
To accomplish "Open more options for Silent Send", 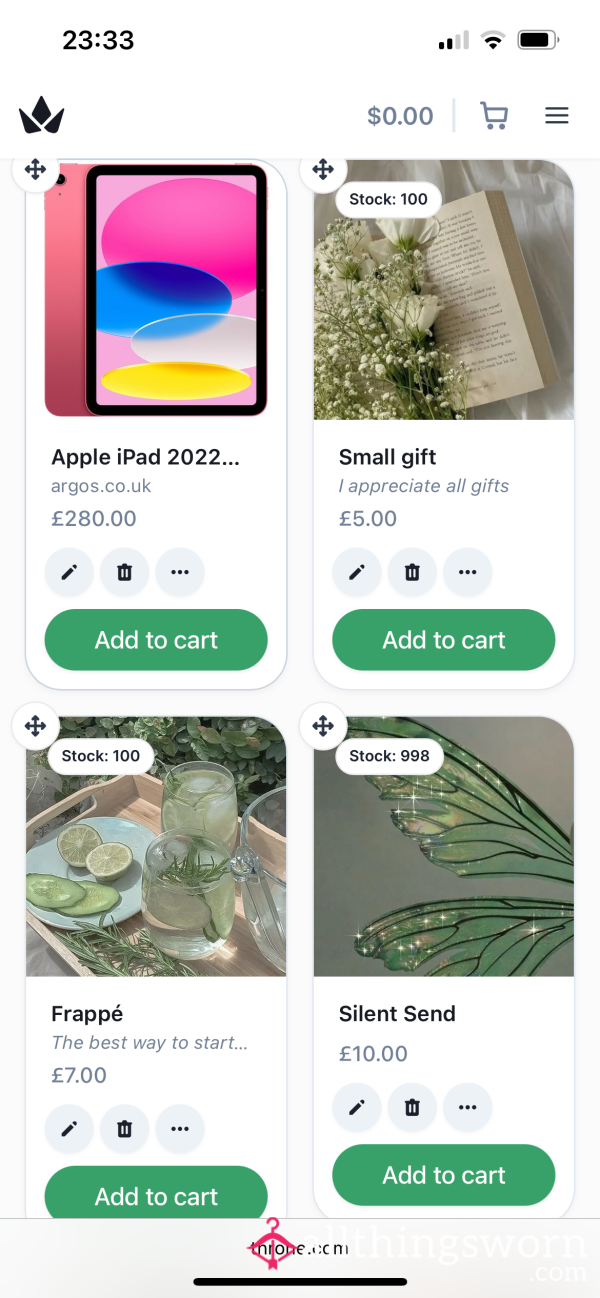I will pos(468,1107).
